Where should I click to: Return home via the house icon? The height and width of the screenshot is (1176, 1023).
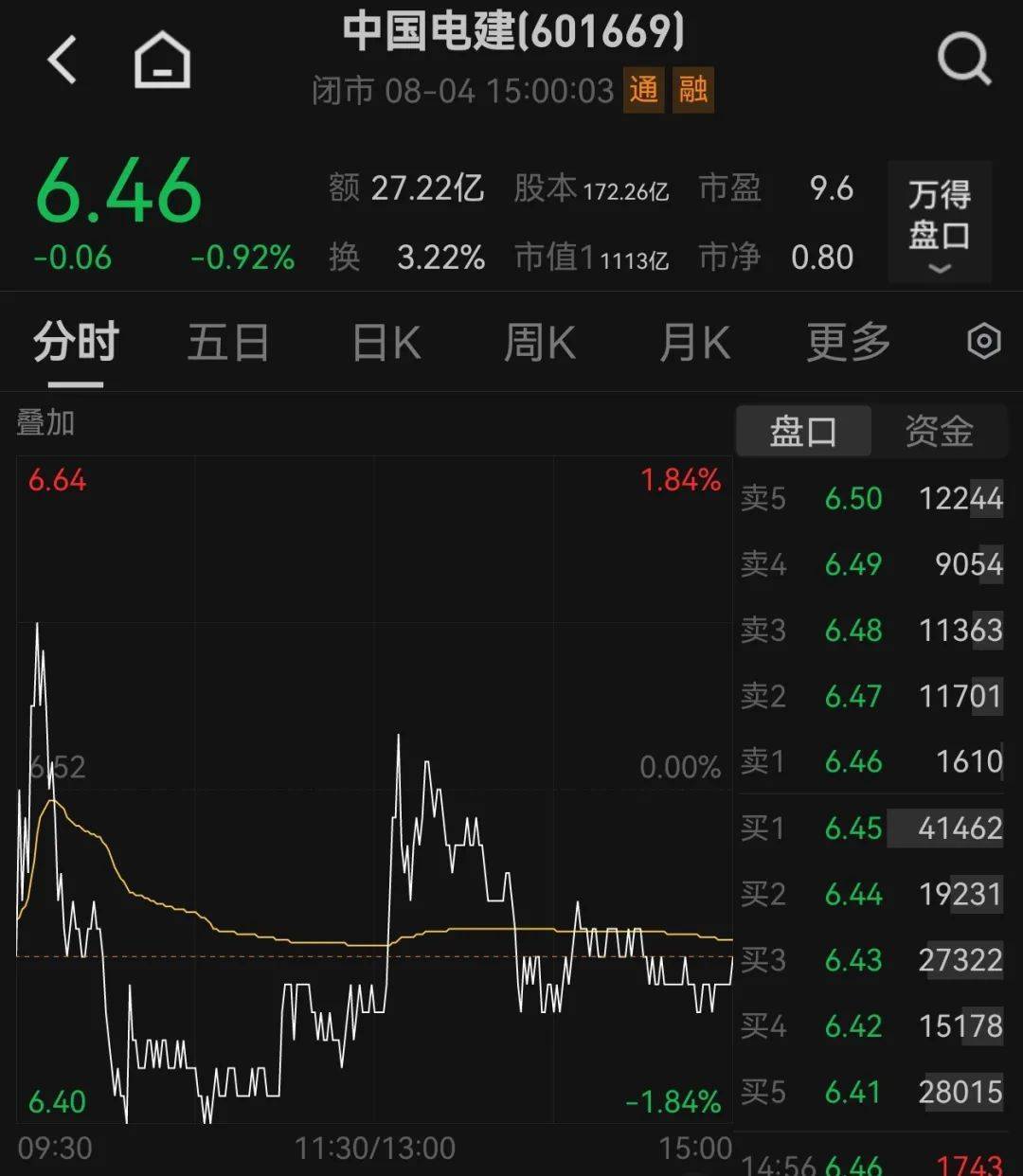tap(161, 59)
